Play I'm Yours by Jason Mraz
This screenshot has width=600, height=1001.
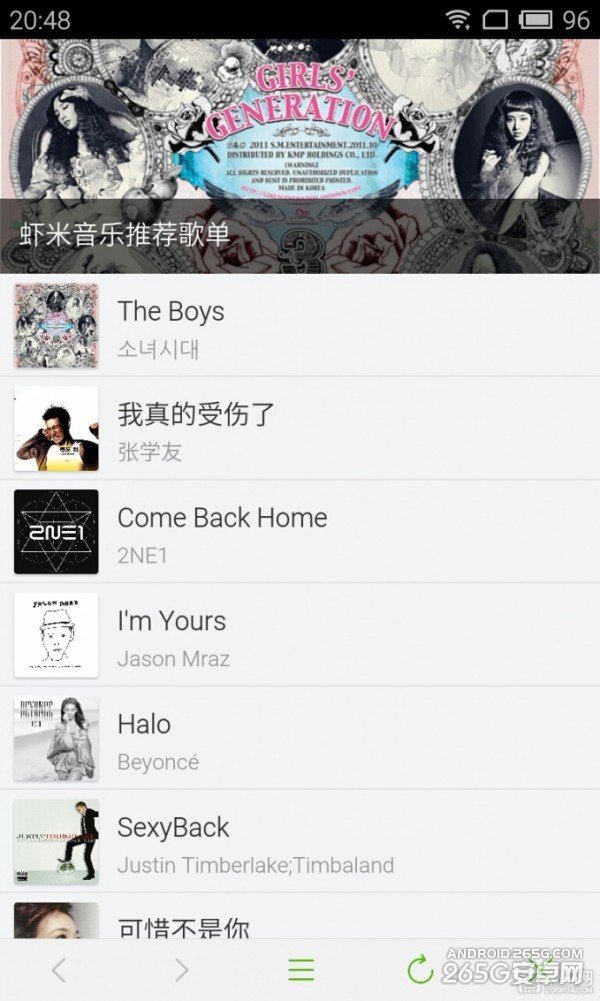coord(300,635)
